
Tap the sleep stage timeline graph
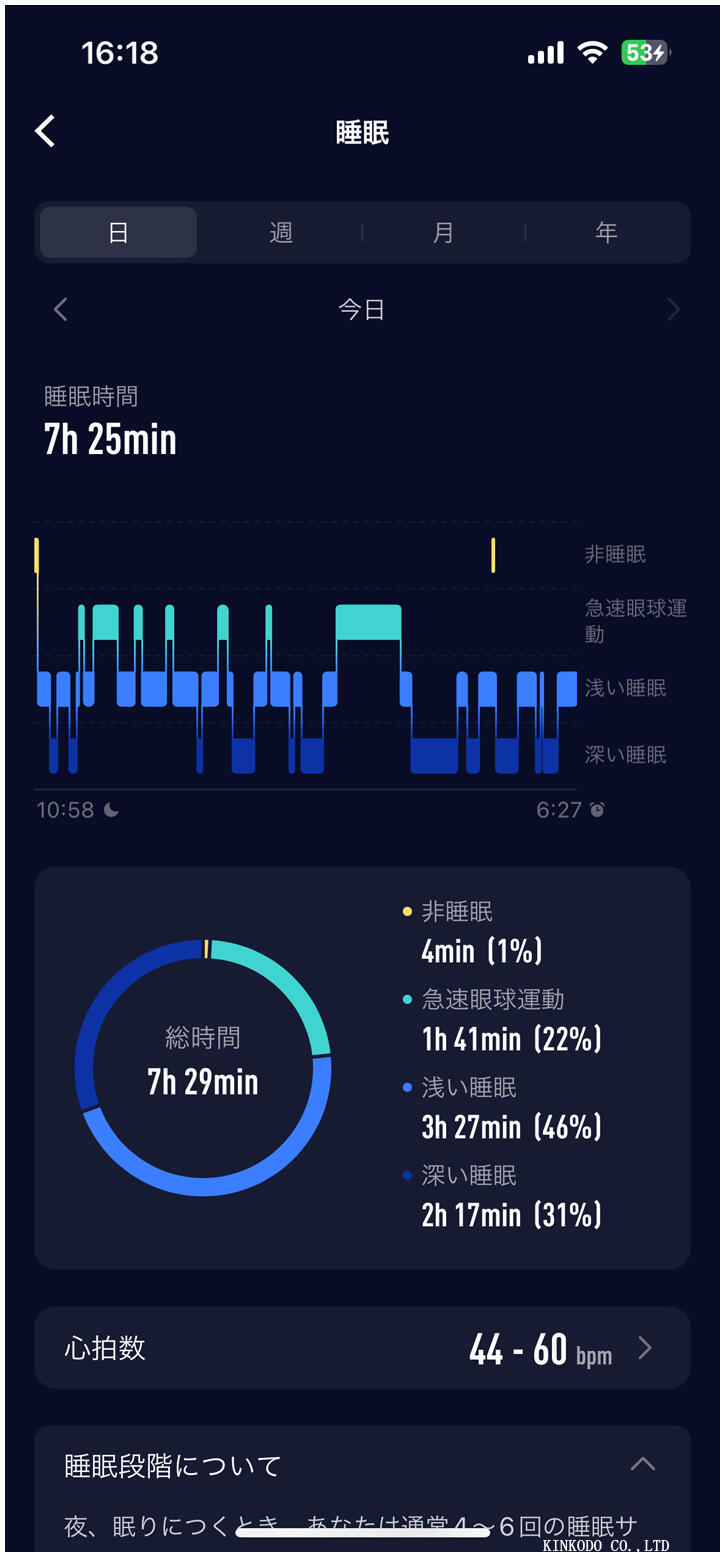click(300, 660)
